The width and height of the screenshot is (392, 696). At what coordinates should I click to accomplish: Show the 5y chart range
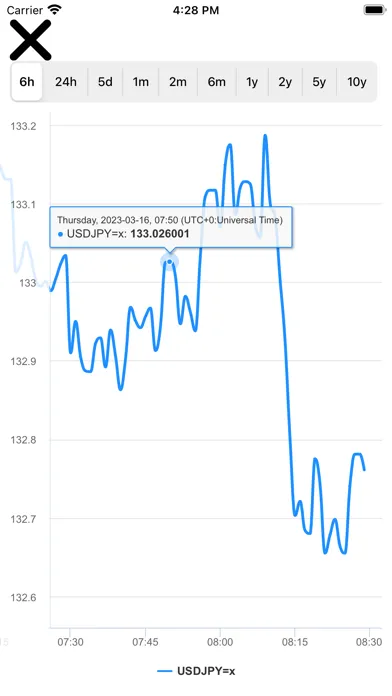pyautogui.click(x=319, y=82)
